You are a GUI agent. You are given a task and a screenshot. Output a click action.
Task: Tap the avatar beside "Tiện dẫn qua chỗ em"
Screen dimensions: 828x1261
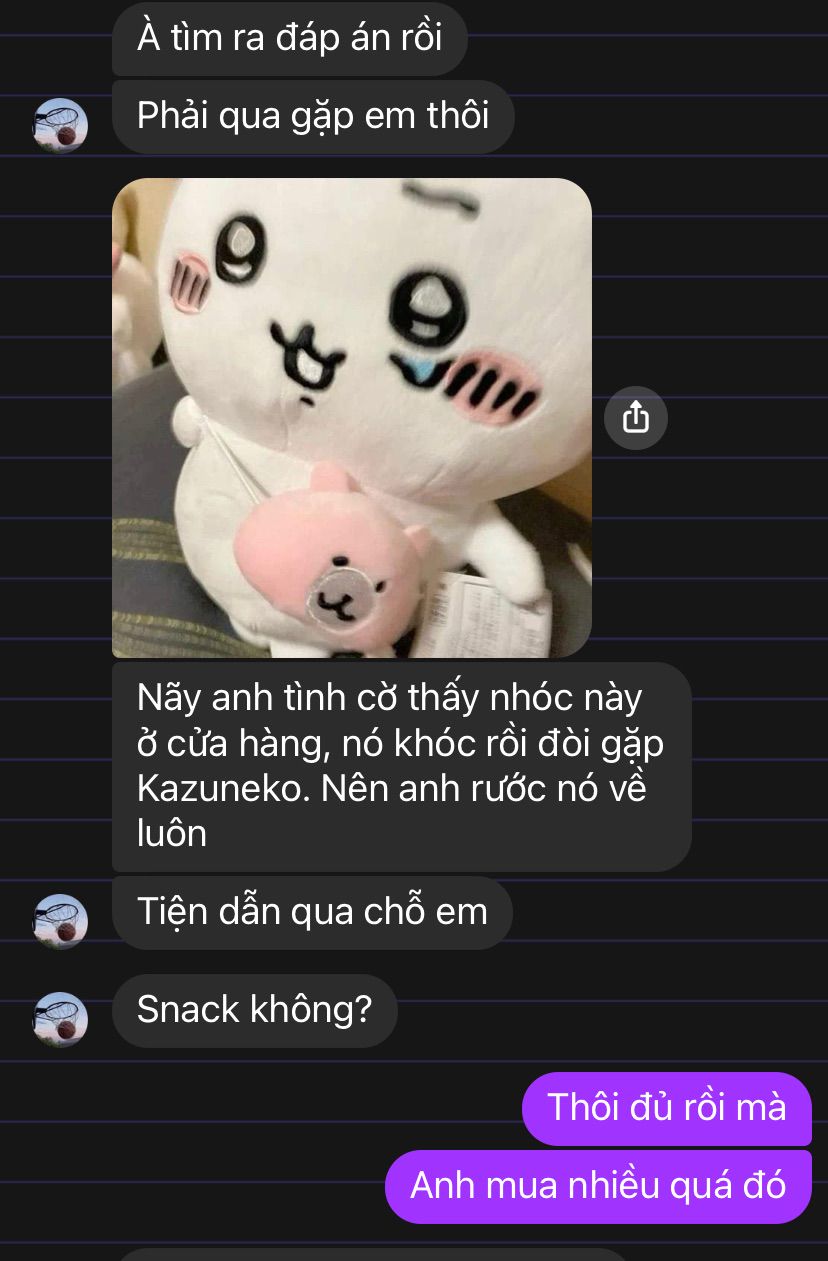coord(60,920)
